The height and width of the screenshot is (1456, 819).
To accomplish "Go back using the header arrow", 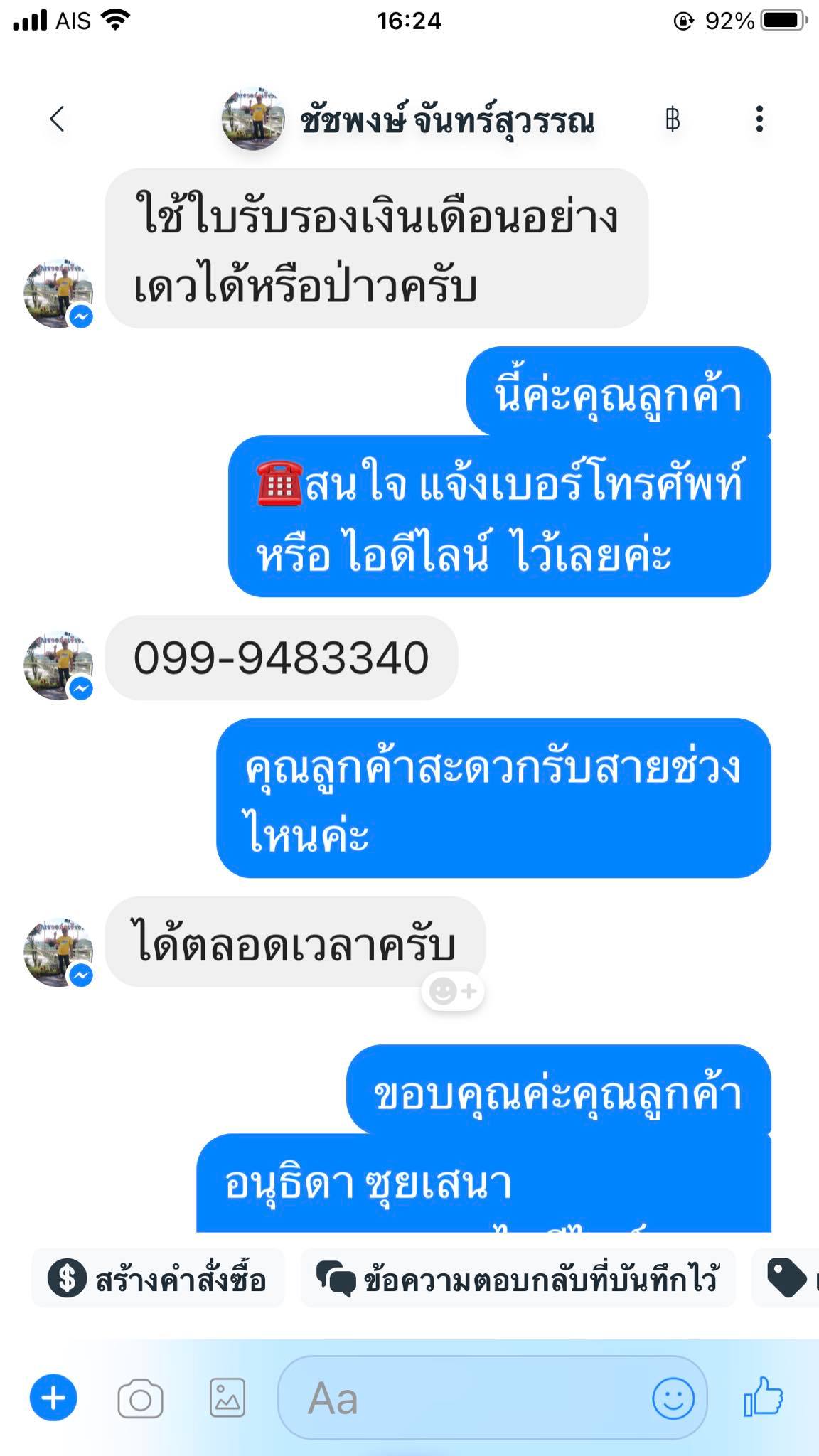I will coord(58,119).
